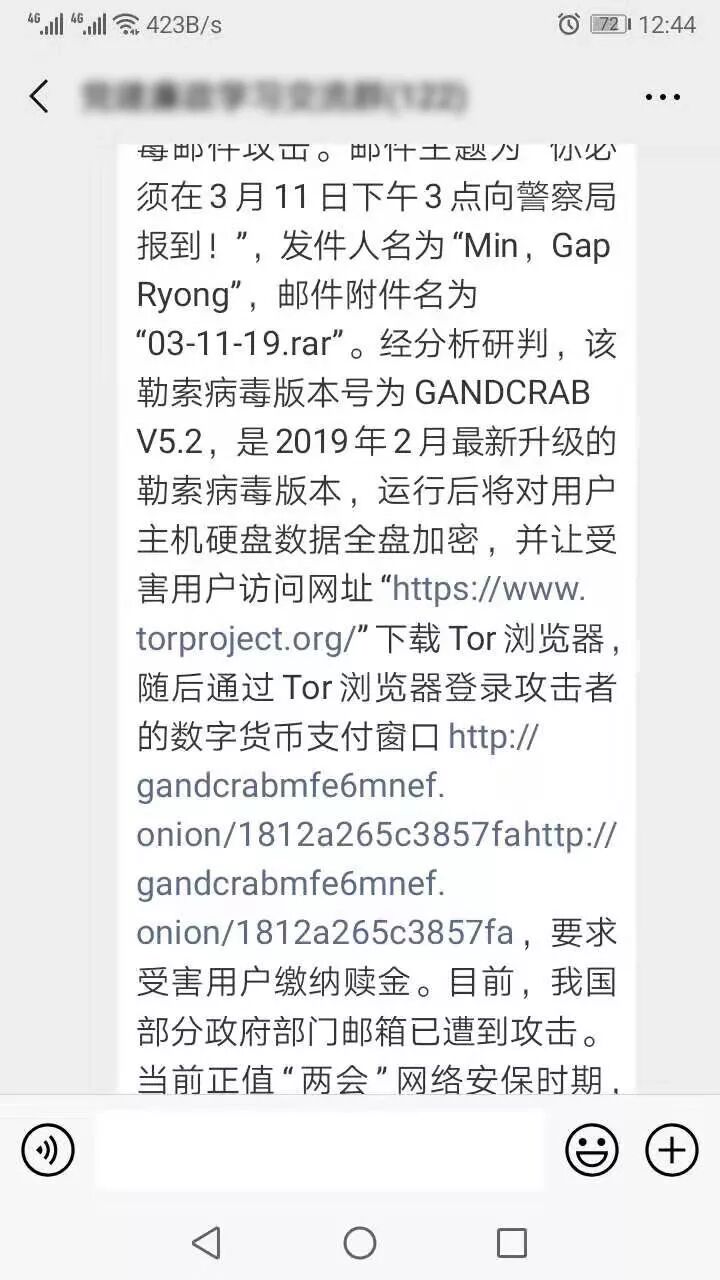
Task: Open the plus attachments menu
Action: 671,1150
